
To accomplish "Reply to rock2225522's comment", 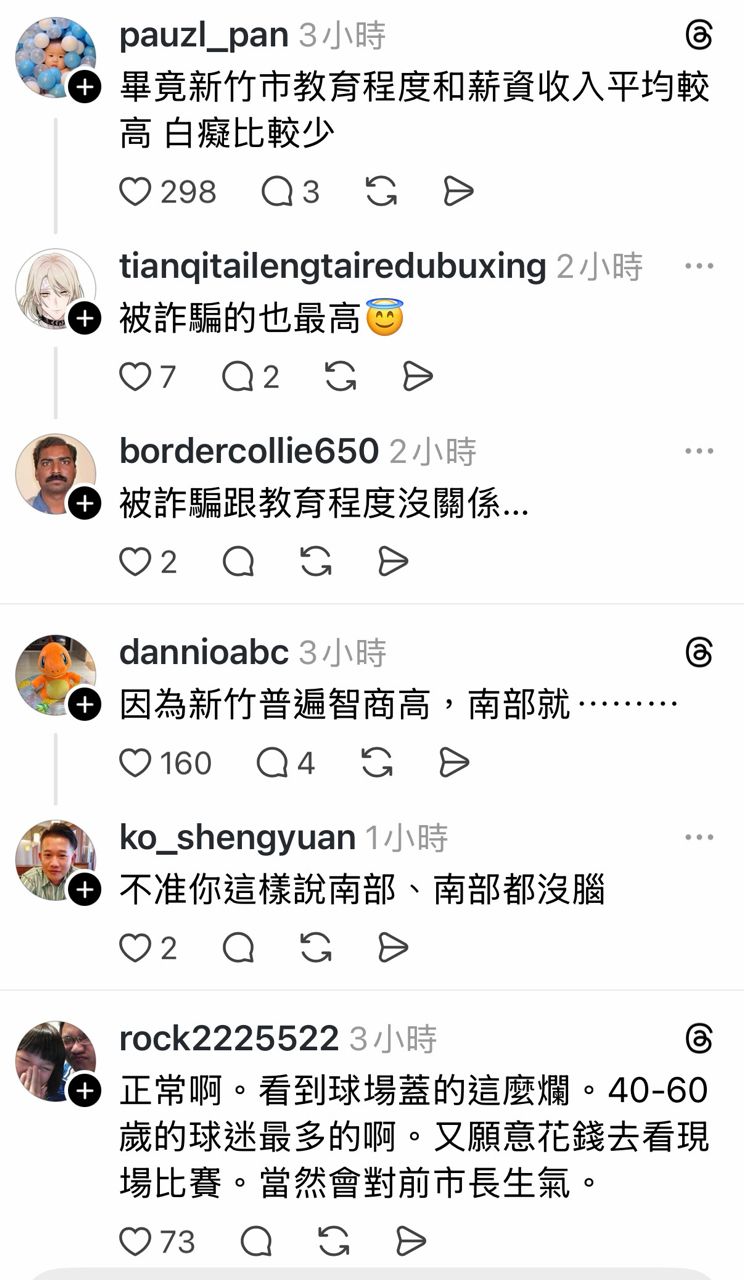I will click(x=256, y=1242).
